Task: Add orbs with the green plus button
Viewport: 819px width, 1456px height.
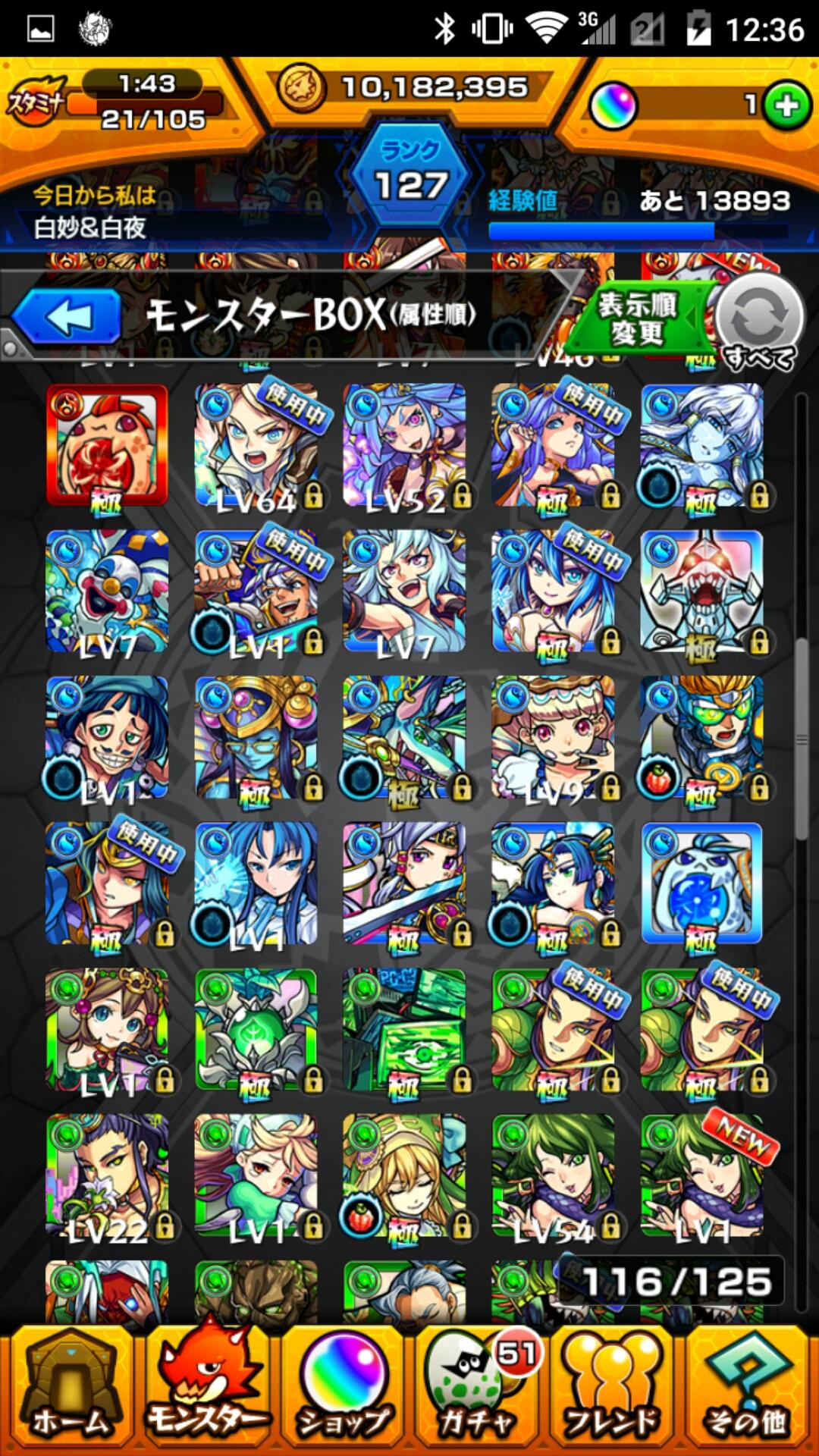Action: (x=786, y=105)
